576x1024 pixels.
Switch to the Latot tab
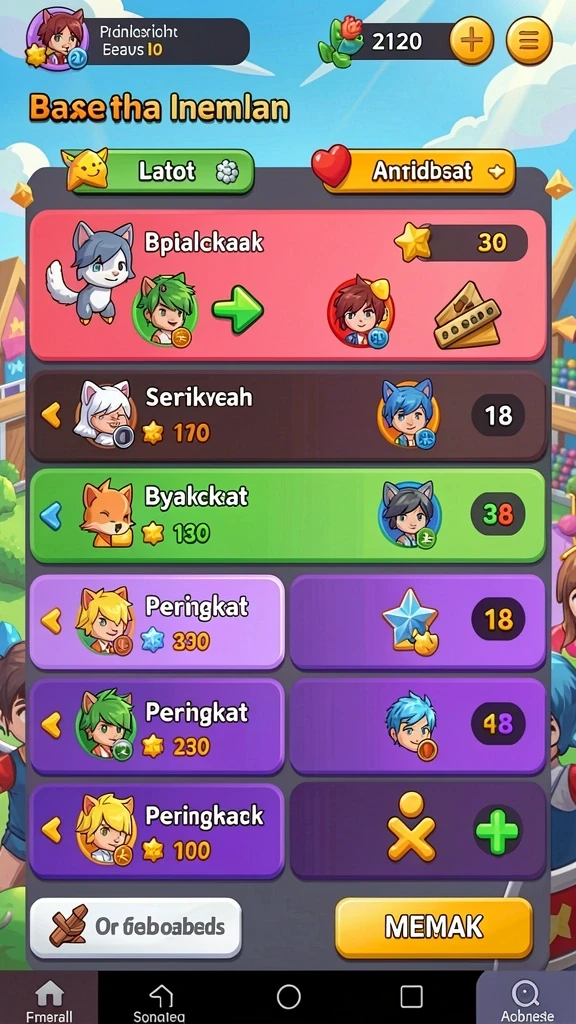pos(161,172)
